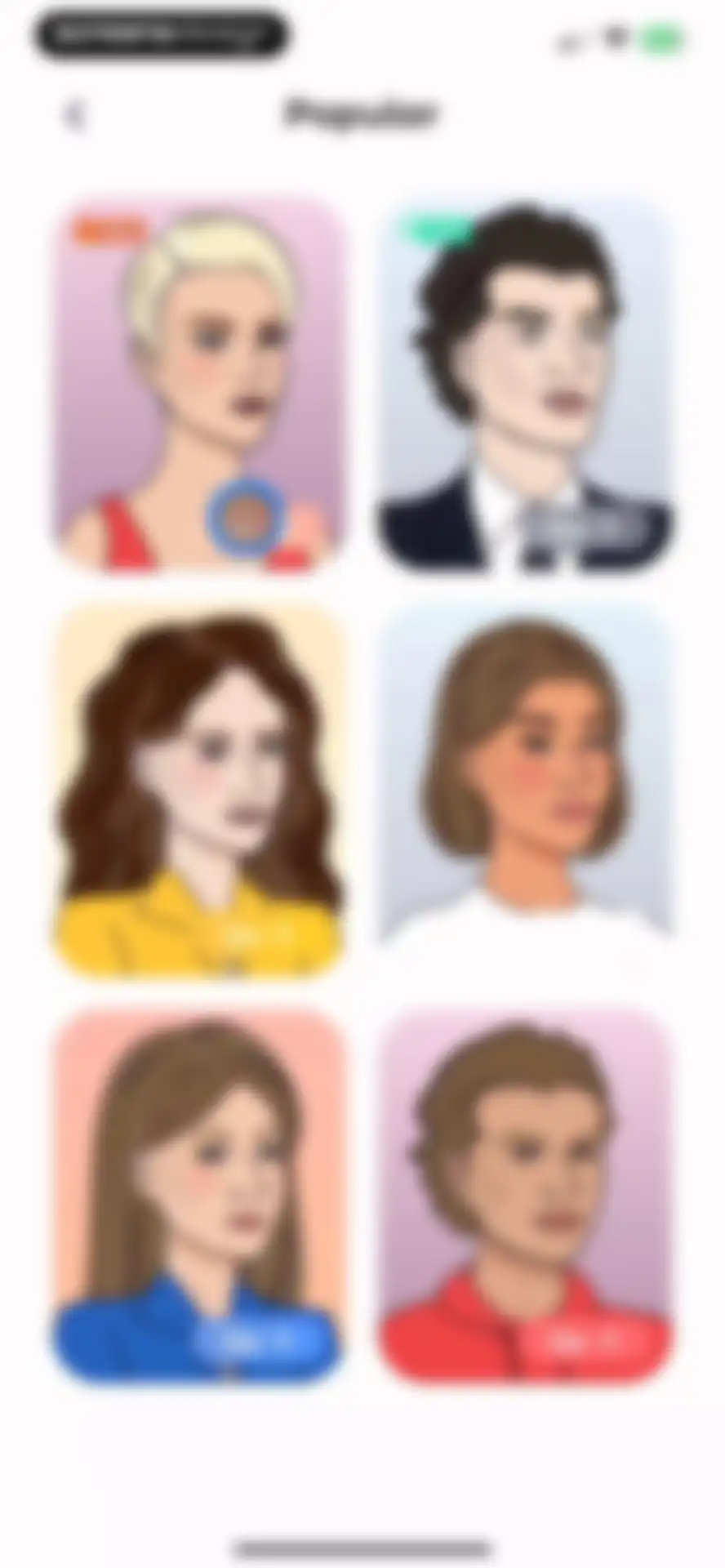Open the blonde short-hair avatar tile
The height and width of the screenshot is (1568, 725).
click(x=200, y=382)
